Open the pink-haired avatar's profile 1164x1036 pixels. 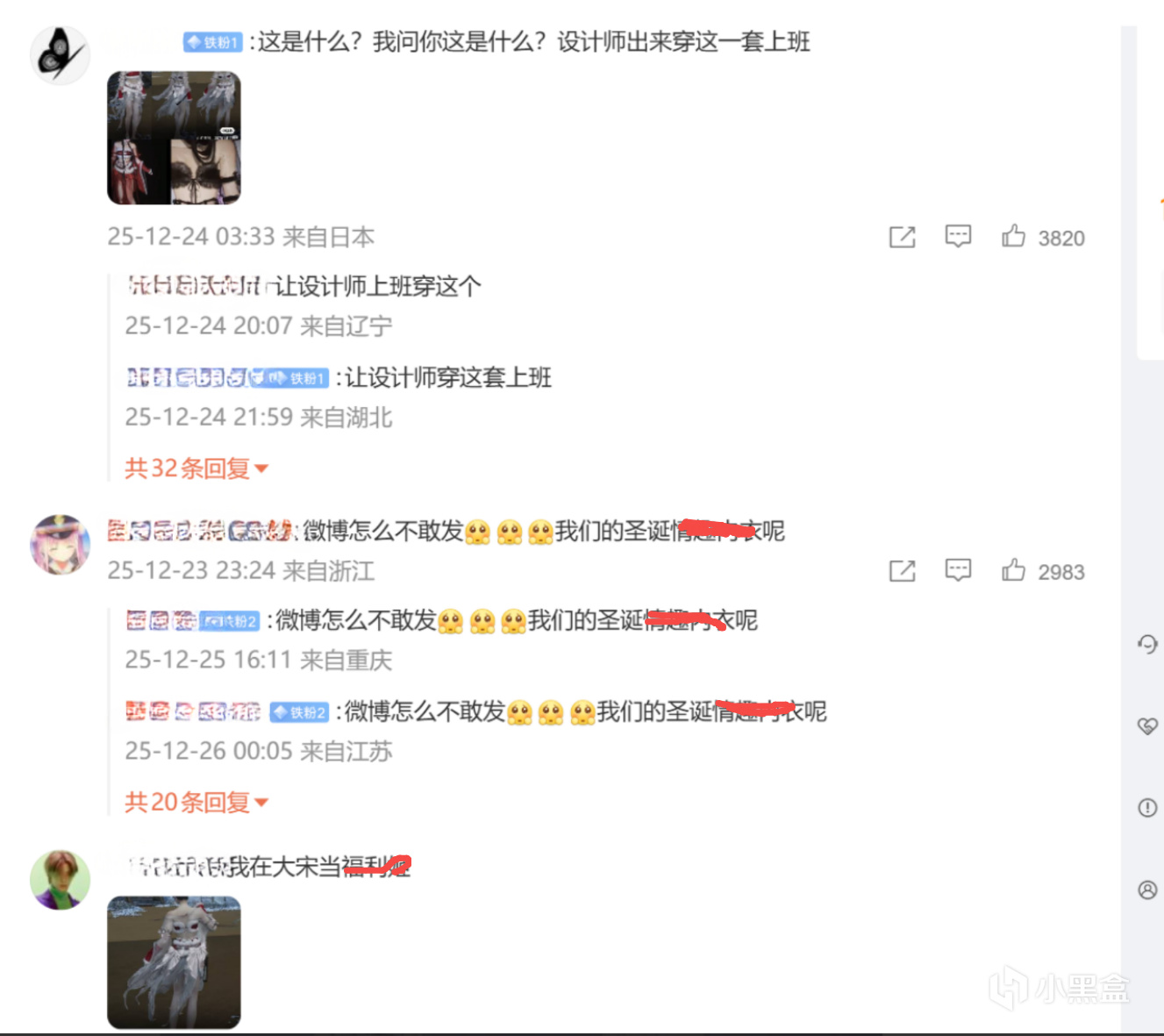60,545
